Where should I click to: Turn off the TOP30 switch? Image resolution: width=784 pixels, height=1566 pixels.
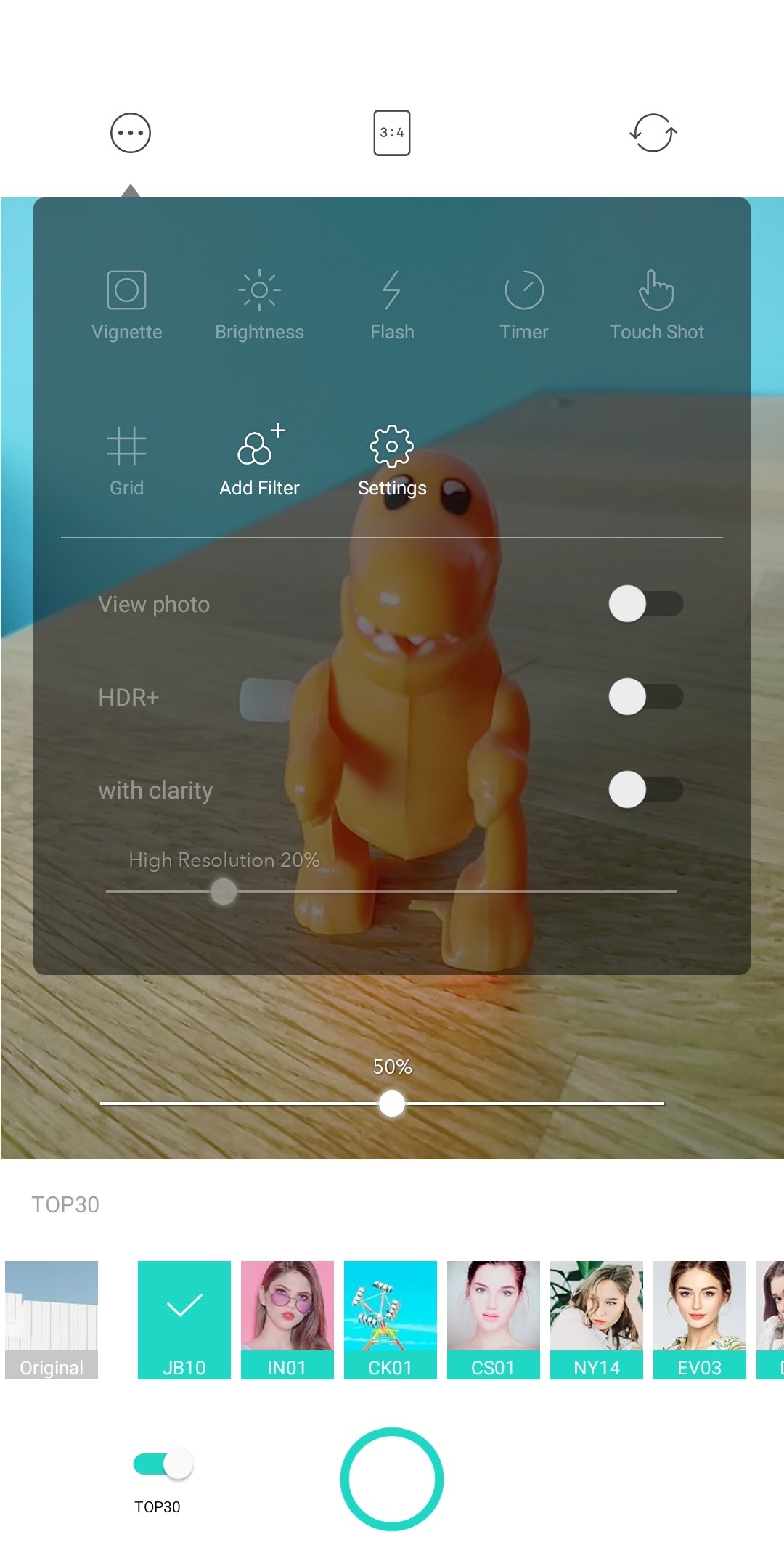tap(163, 1464)
